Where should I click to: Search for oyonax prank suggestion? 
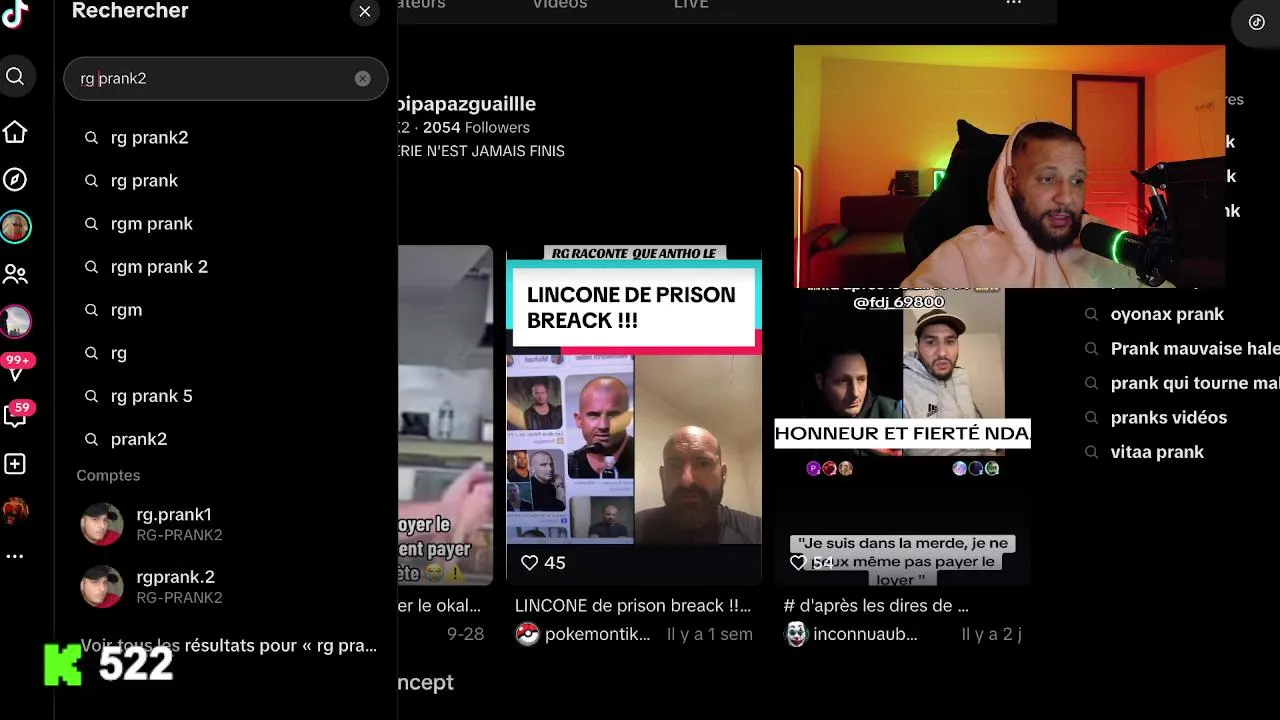pyautogui.click(x=1166, y=314)
